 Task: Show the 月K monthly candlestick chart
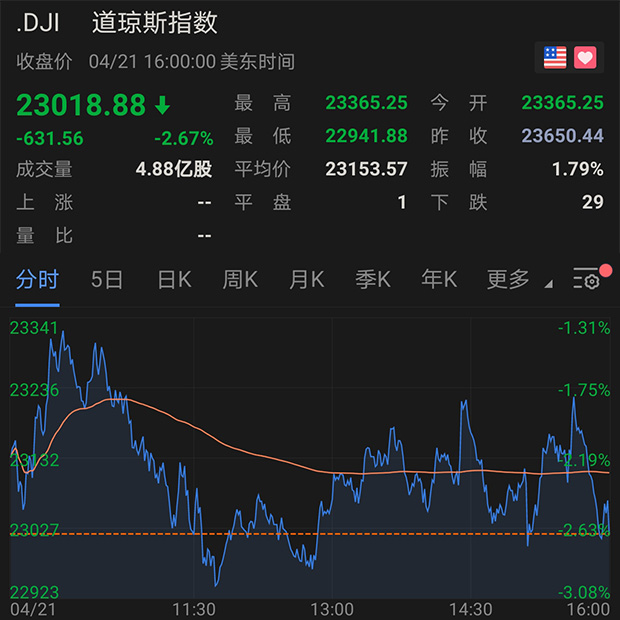(x=306, y=280)
